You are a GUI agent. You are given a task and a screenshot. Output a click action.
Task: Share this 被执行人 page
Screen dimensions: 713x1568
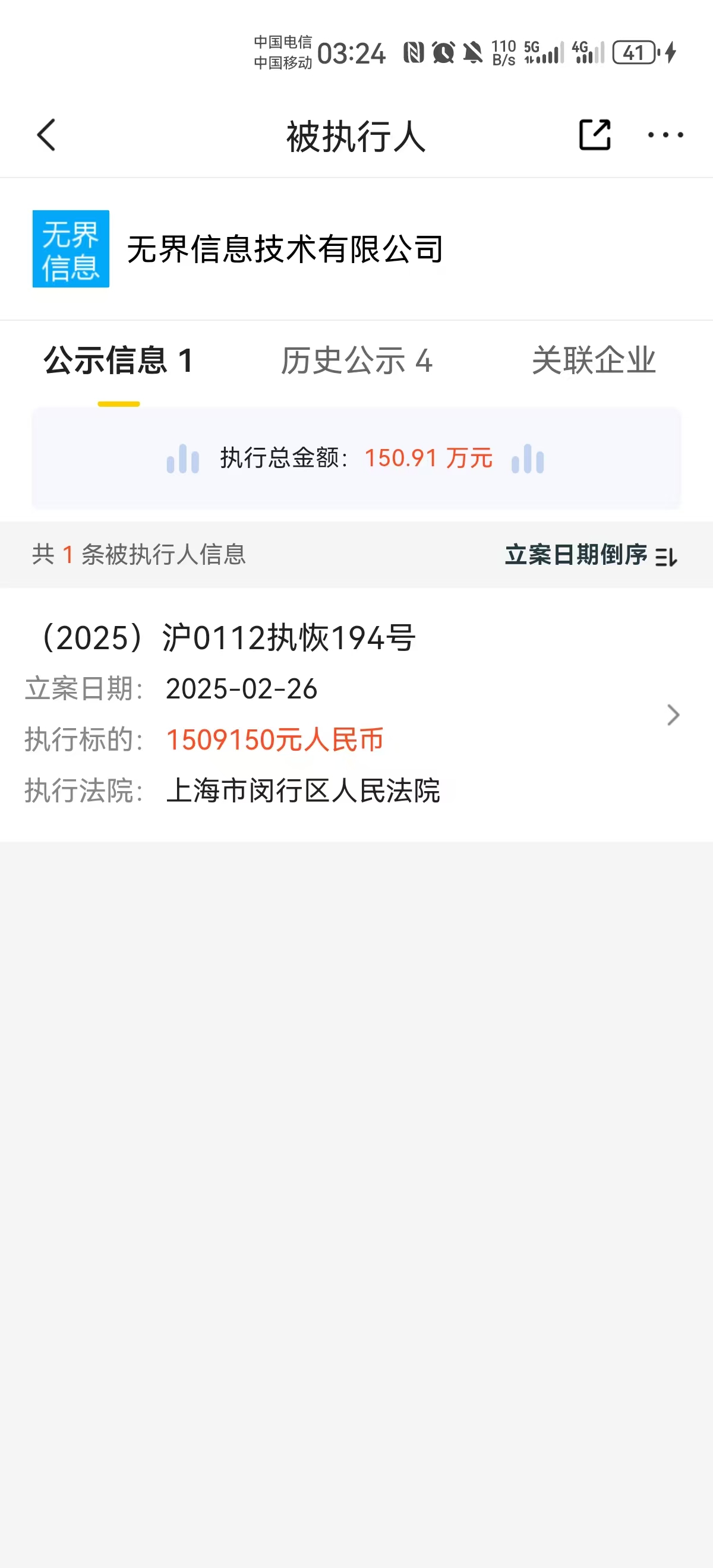594,134
